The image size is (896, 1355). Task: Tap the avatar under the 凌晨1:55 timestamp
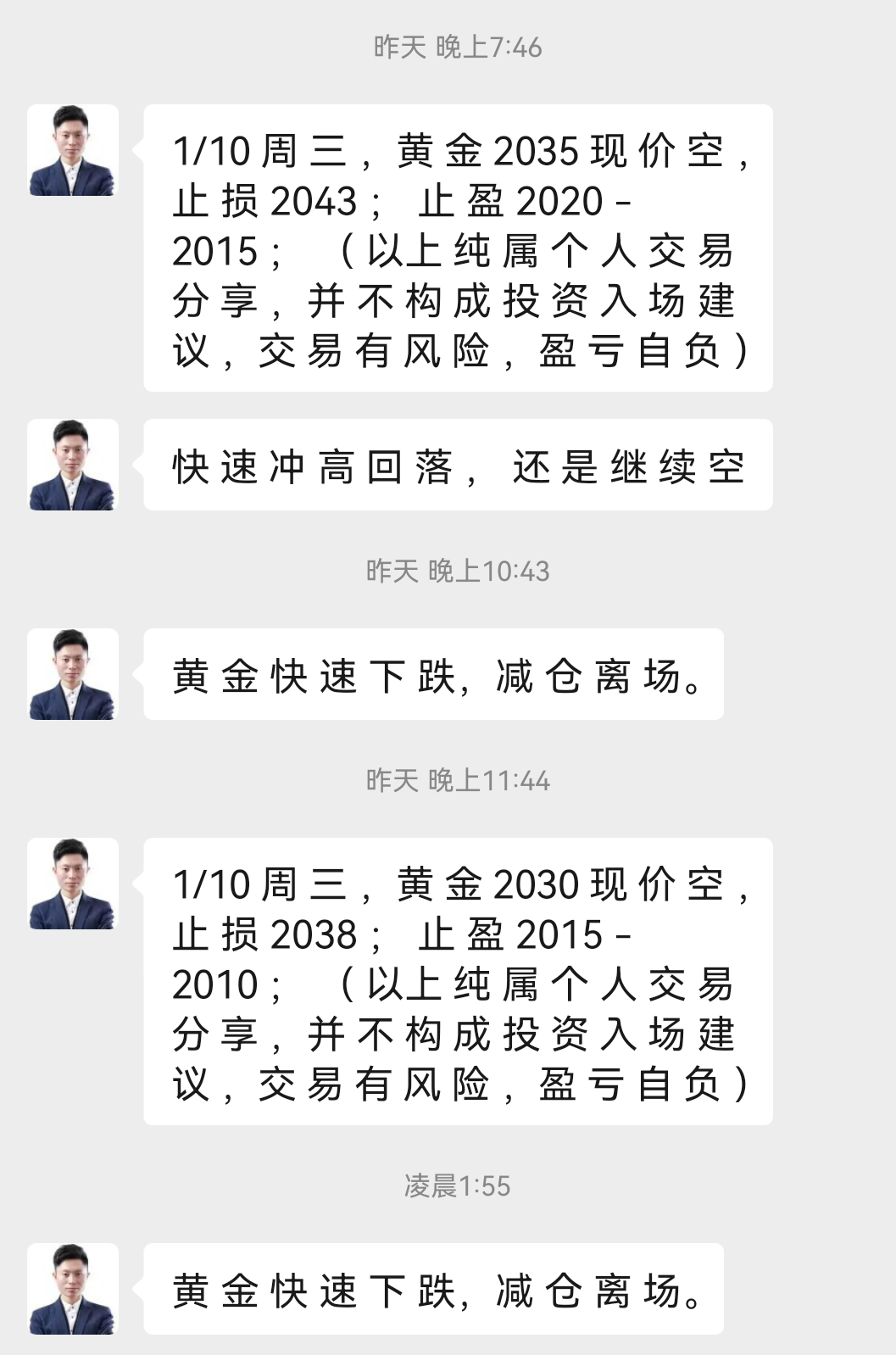[73, 1289]
